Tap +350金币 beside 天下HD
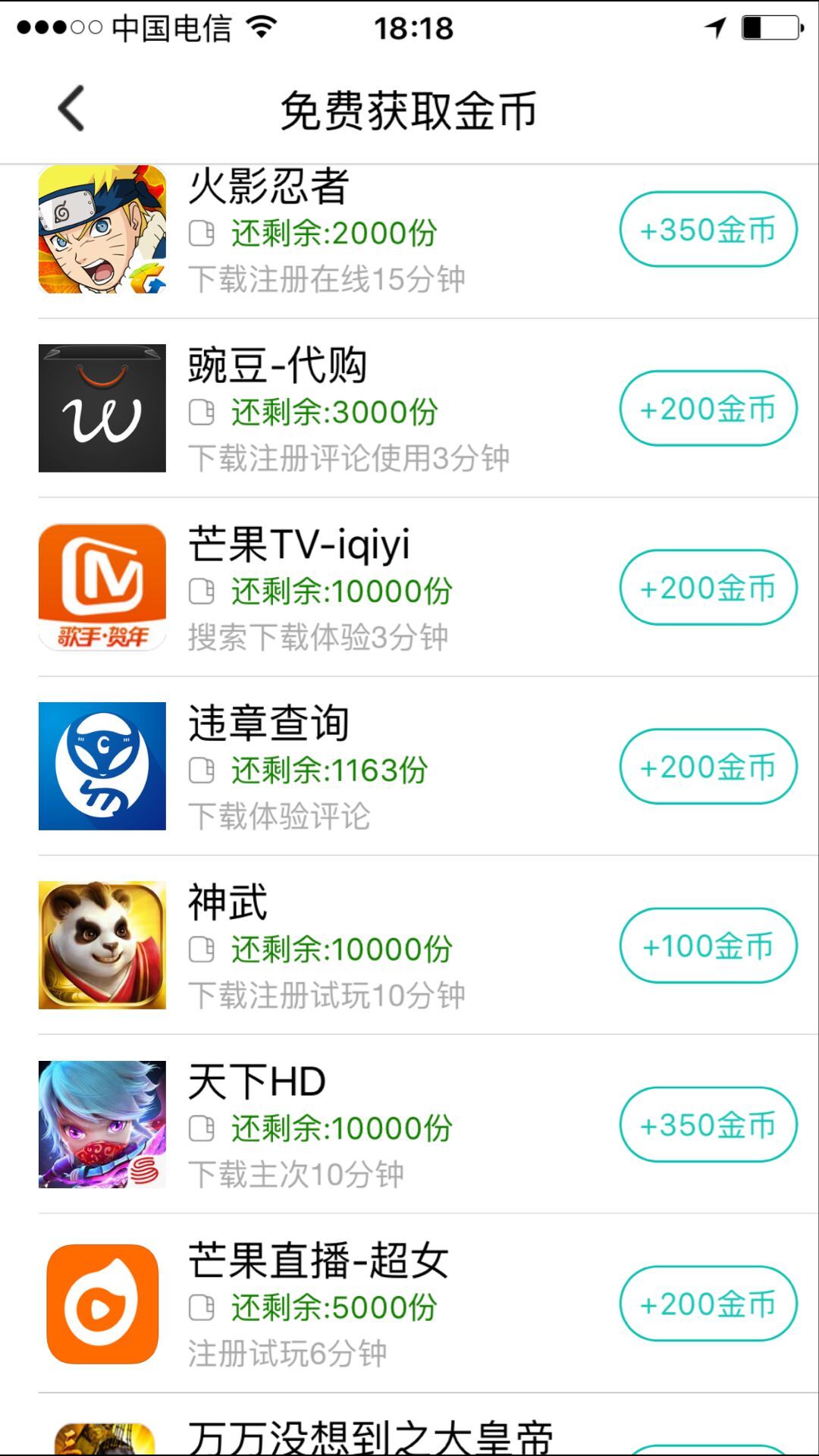 click(x=708, y=1124)
